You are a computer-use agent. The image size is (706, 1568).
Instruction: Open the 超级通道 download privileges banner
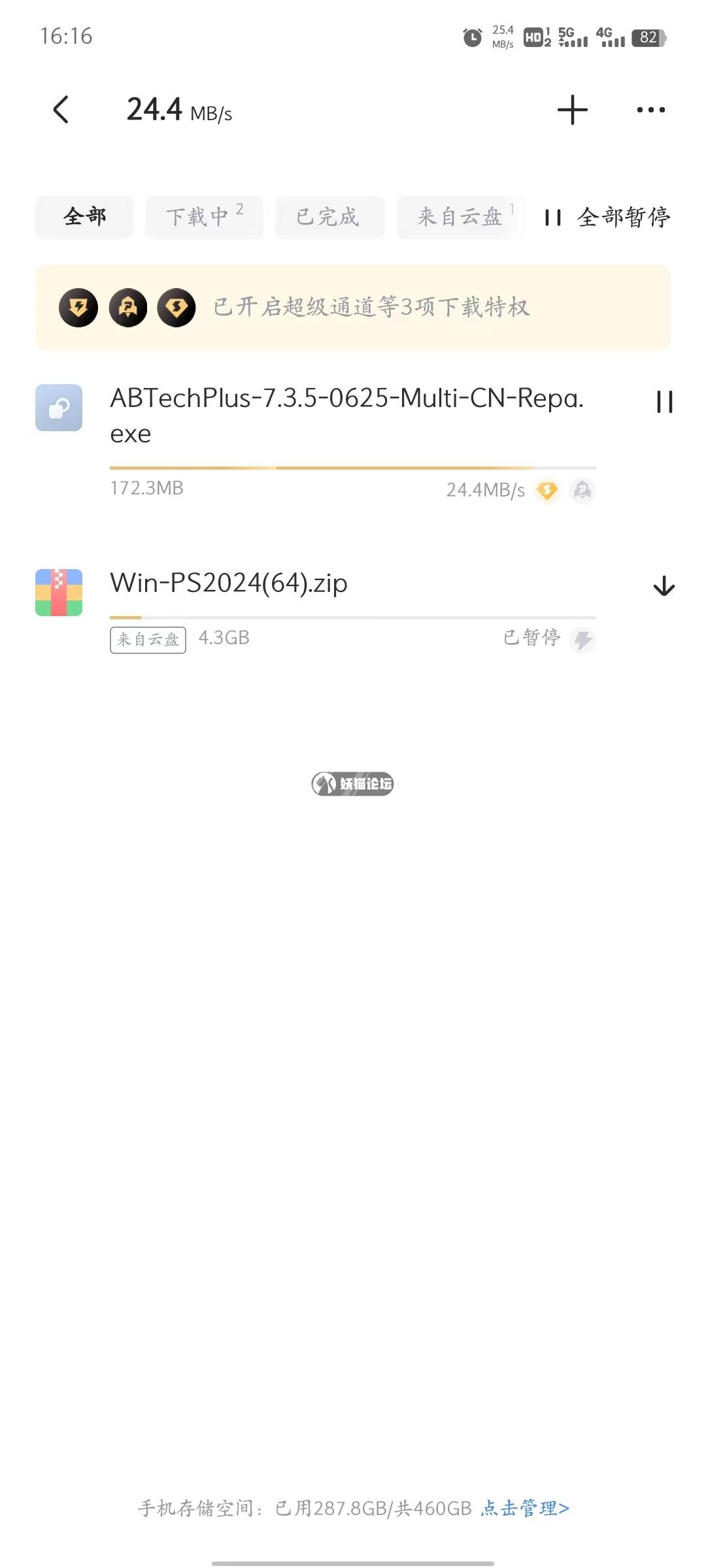[x=353, y=307]
